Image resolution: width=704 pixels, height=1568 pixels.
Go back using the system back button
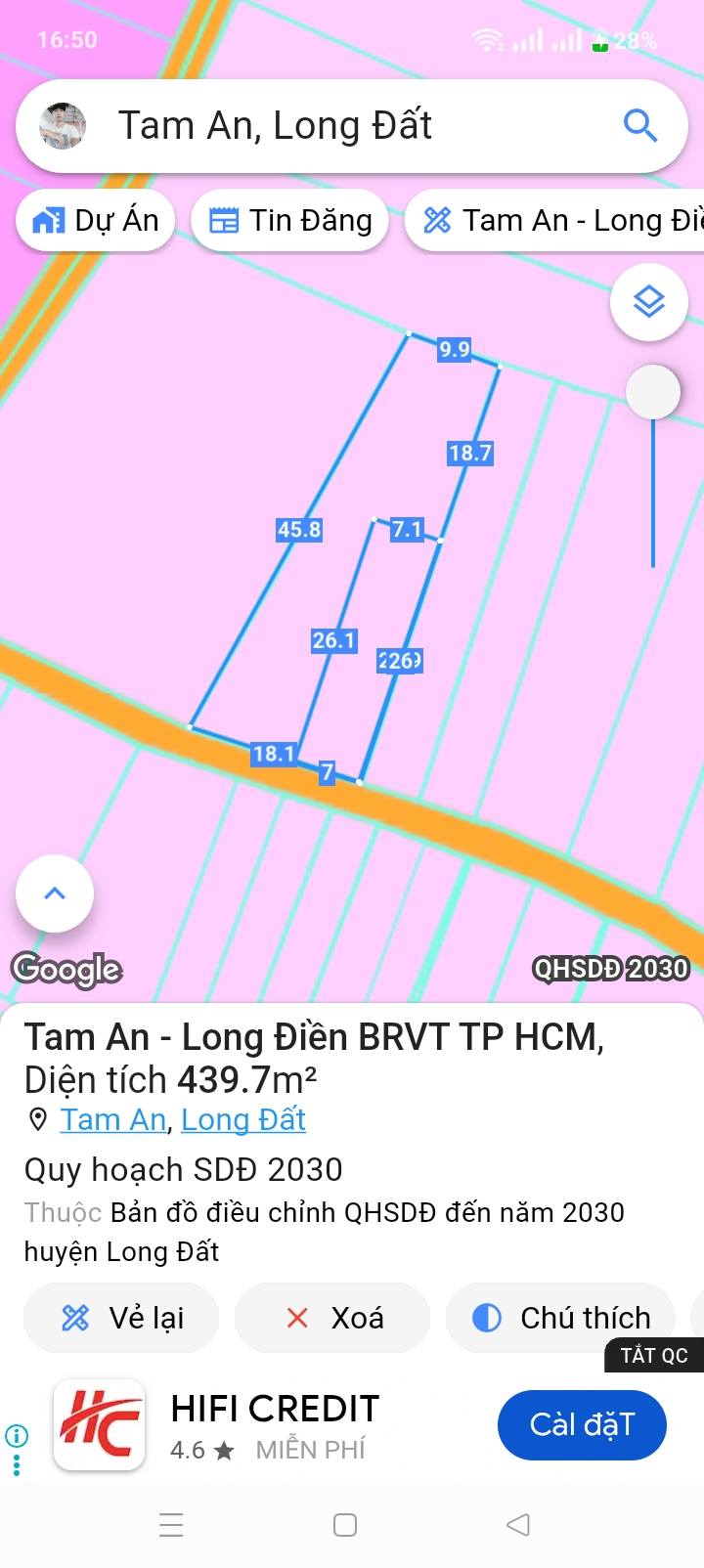point(518,1524)
